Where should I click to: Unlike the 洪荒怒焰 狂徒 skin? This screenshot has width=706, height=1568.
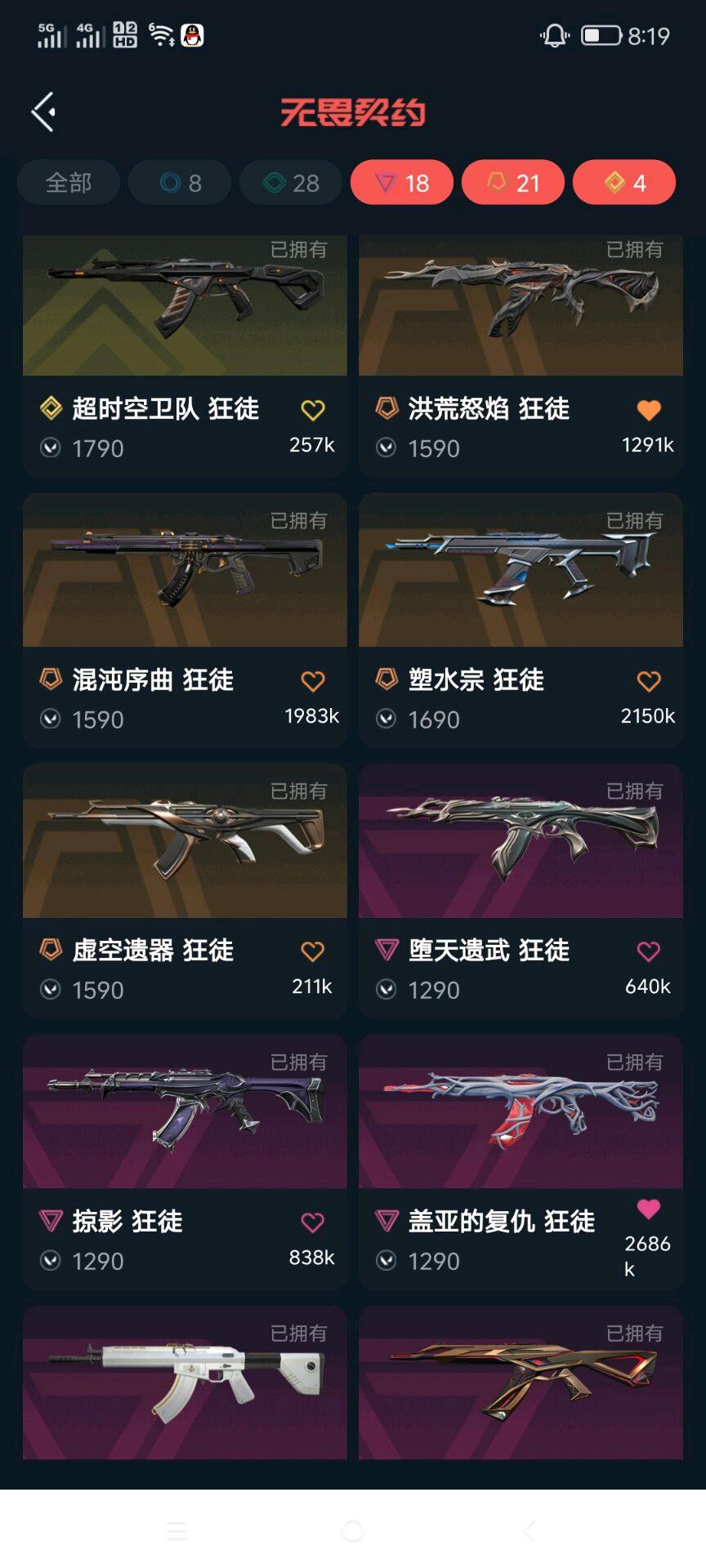(649, 410)
